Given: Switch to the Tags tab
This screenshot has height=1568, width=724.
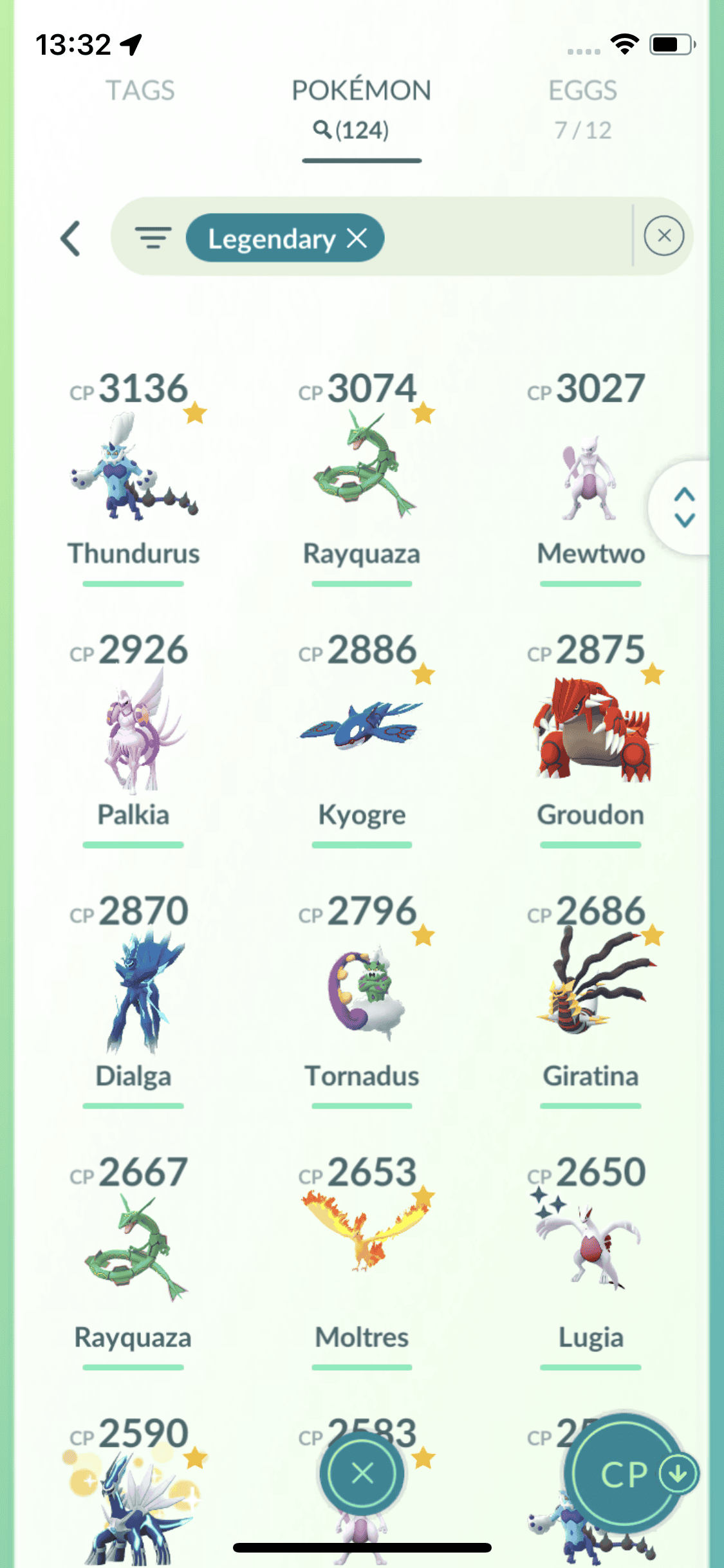Looking at the screenshot, I should pos(140,91).
